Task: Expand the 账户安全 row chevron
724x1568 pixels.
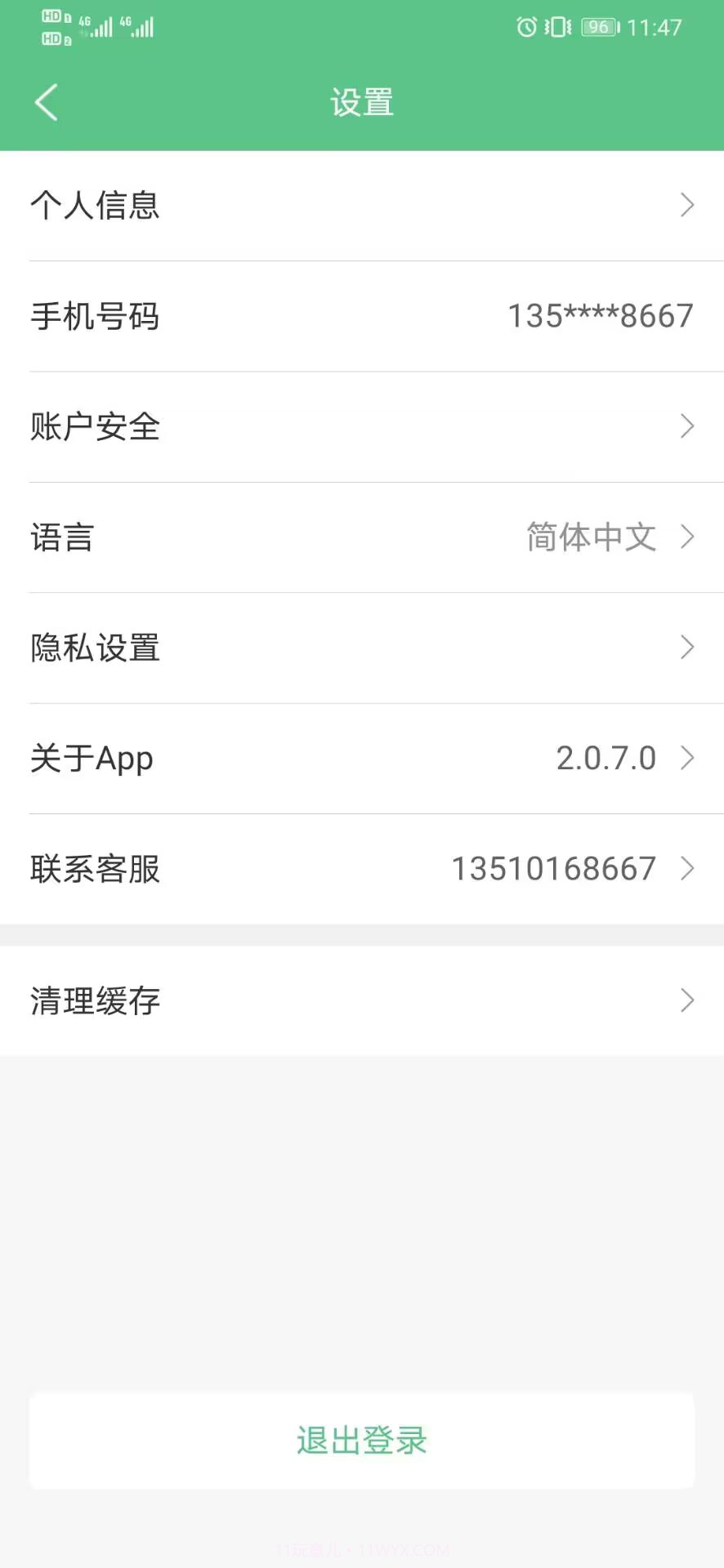Action: [x=686, y=426]
